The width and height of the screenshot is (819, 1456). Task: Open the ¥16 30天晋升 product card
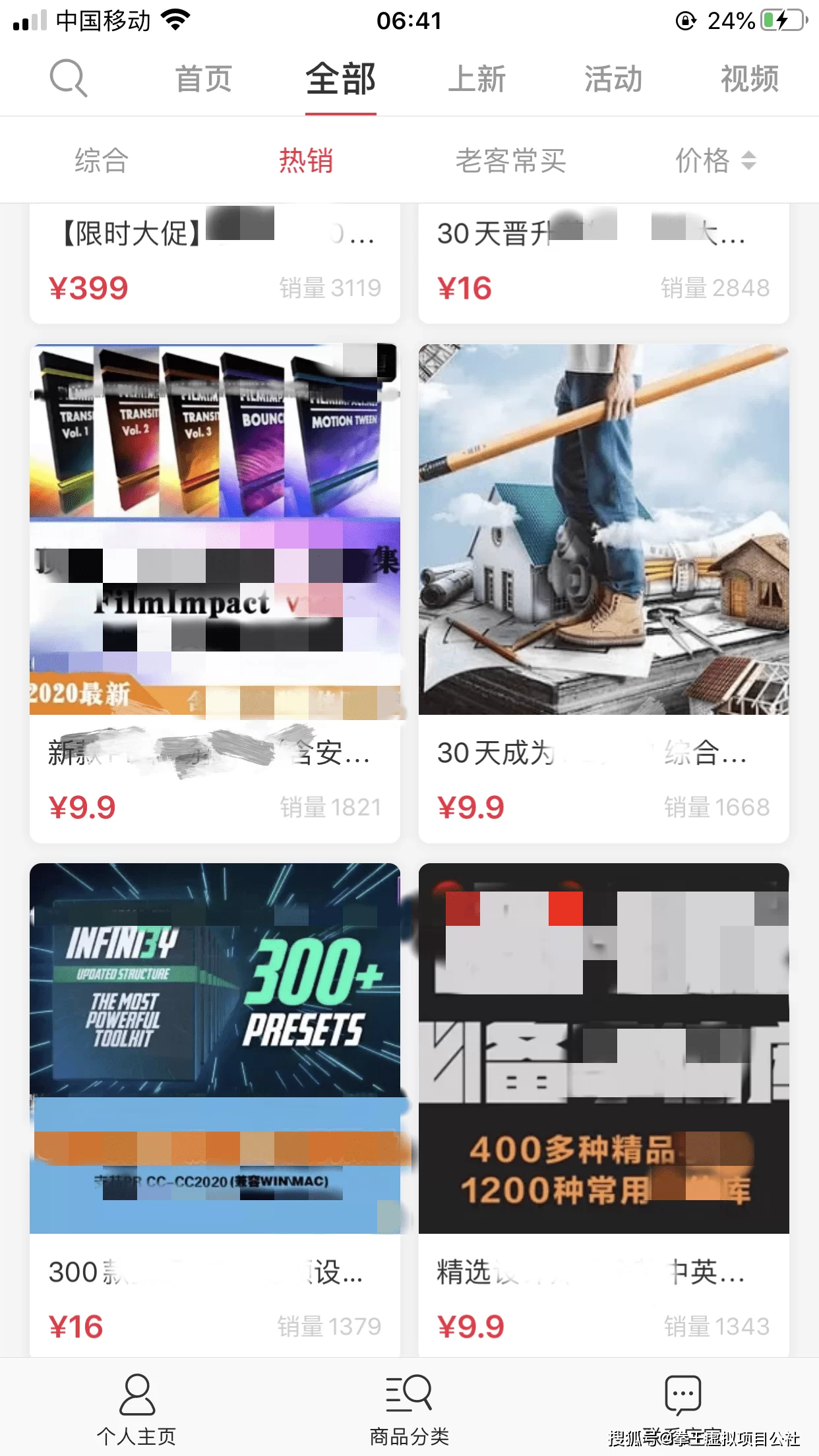click(603, 264)
